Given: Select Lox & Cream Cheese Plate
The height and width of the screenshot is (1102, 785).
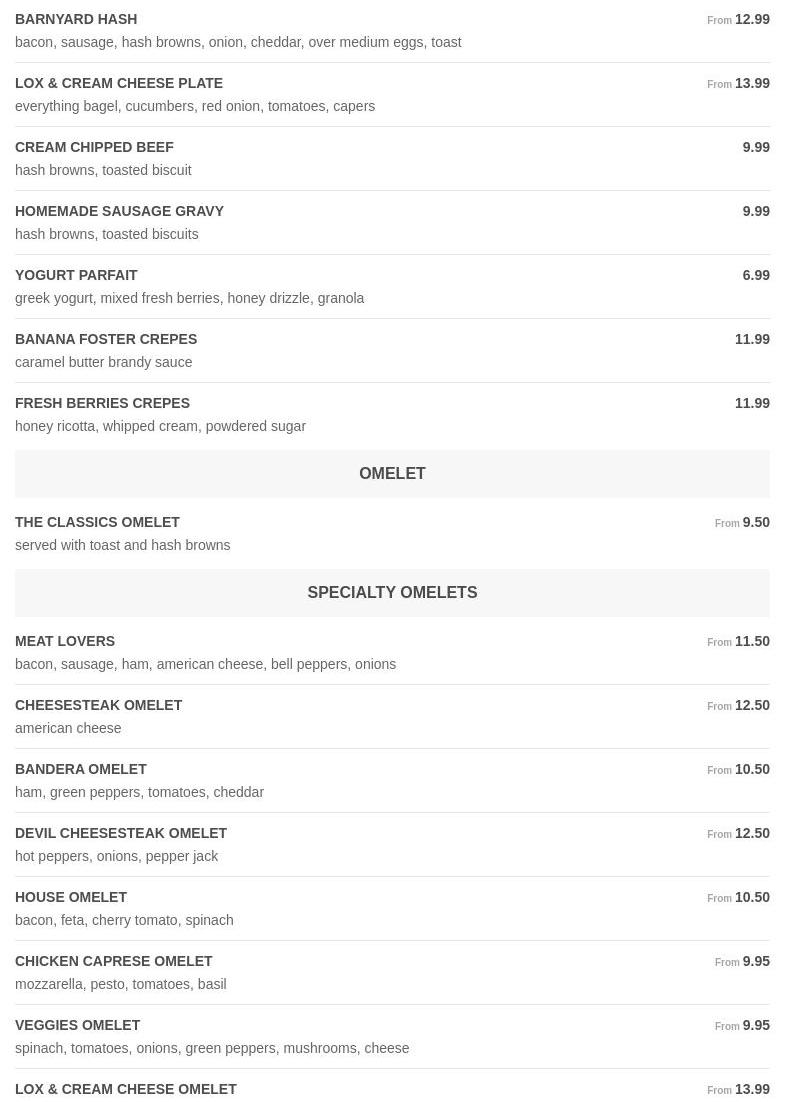Looking at the screenshot, I should [119, 83].
